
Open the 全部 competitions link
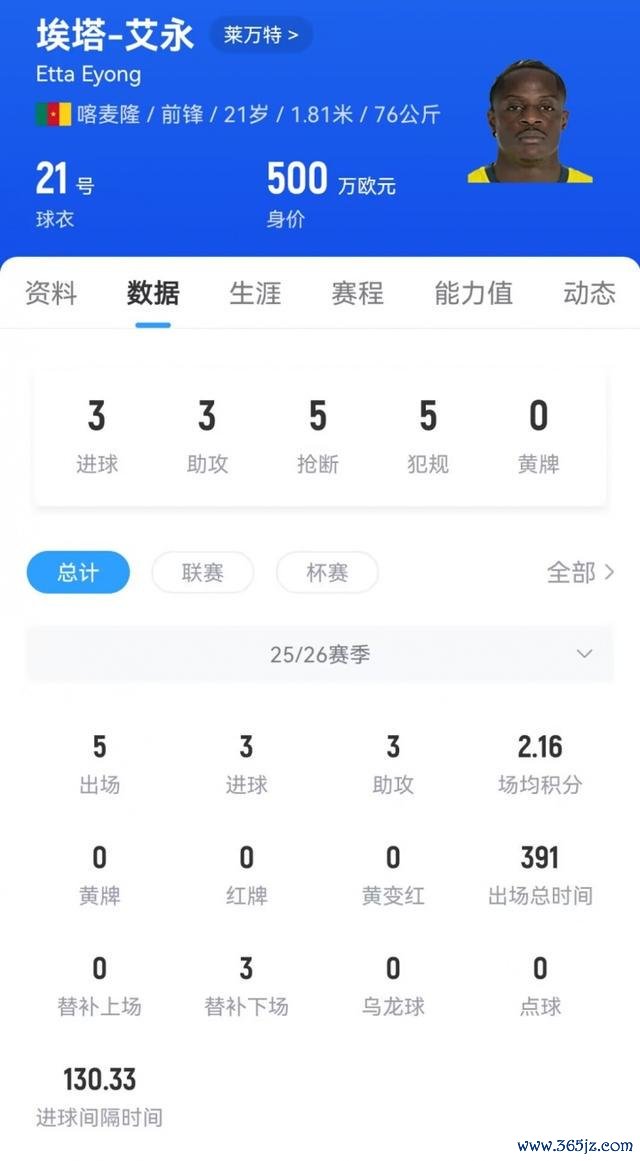point(580,572)
